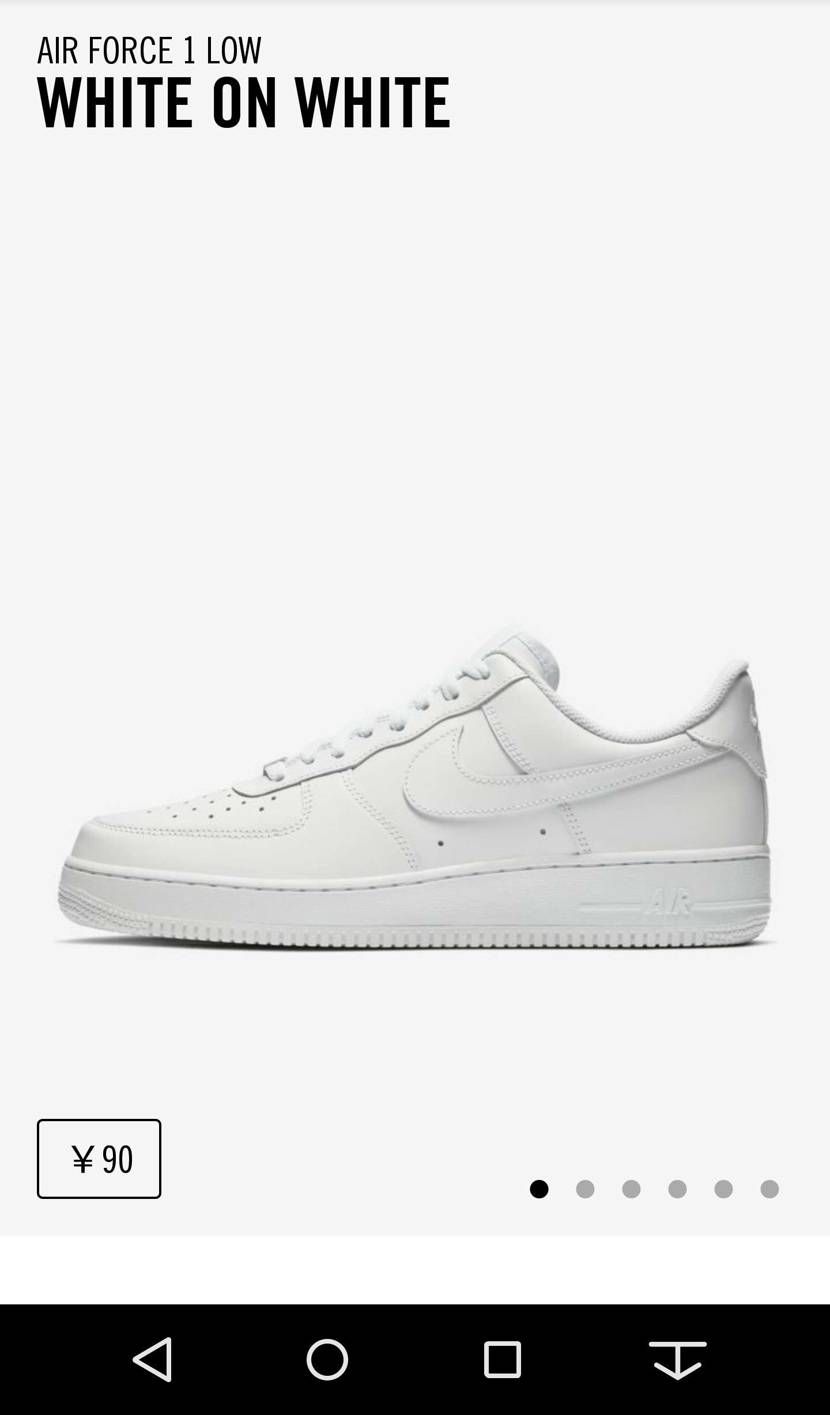
Task: Return to the home screen
Action: pos(327,1359)
